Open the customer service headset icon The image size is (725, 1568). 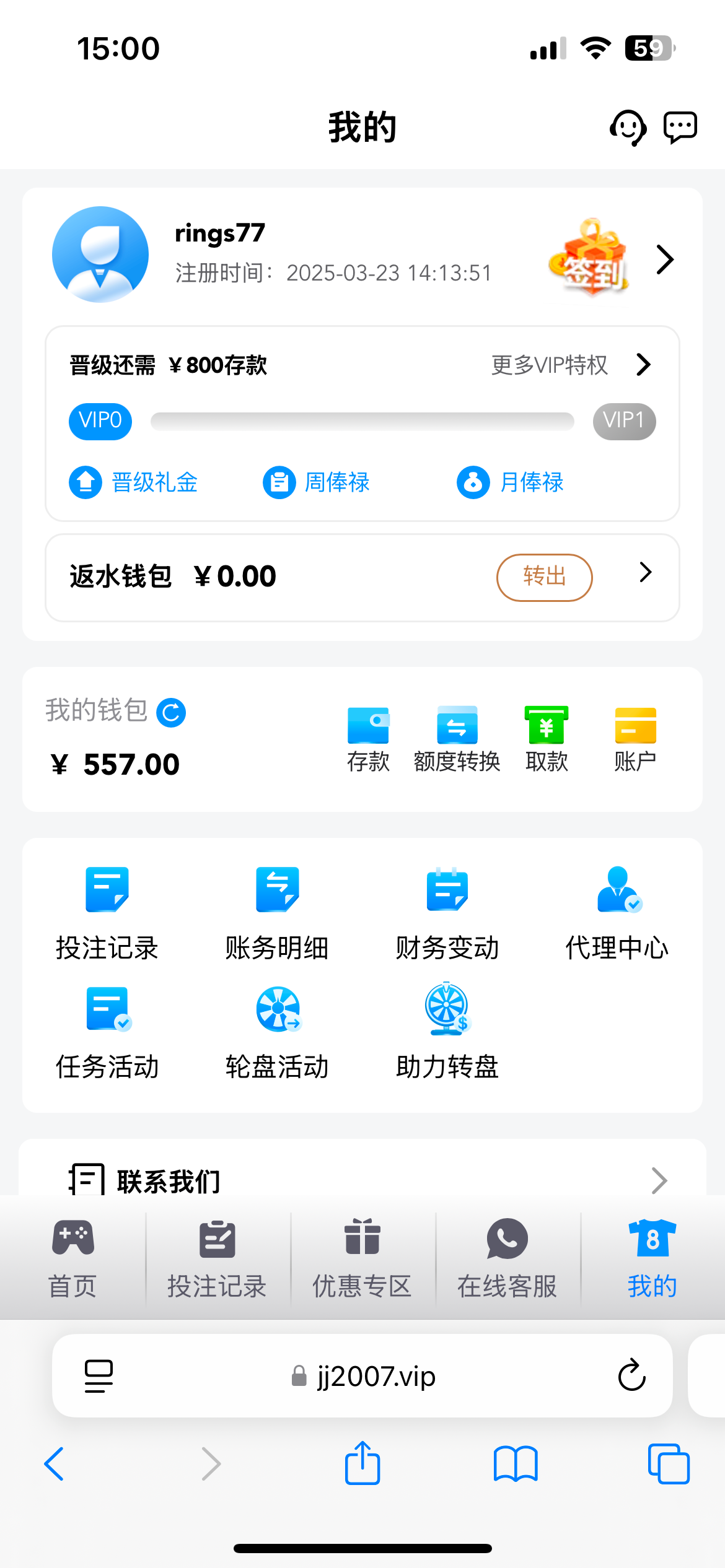[628, 128]
